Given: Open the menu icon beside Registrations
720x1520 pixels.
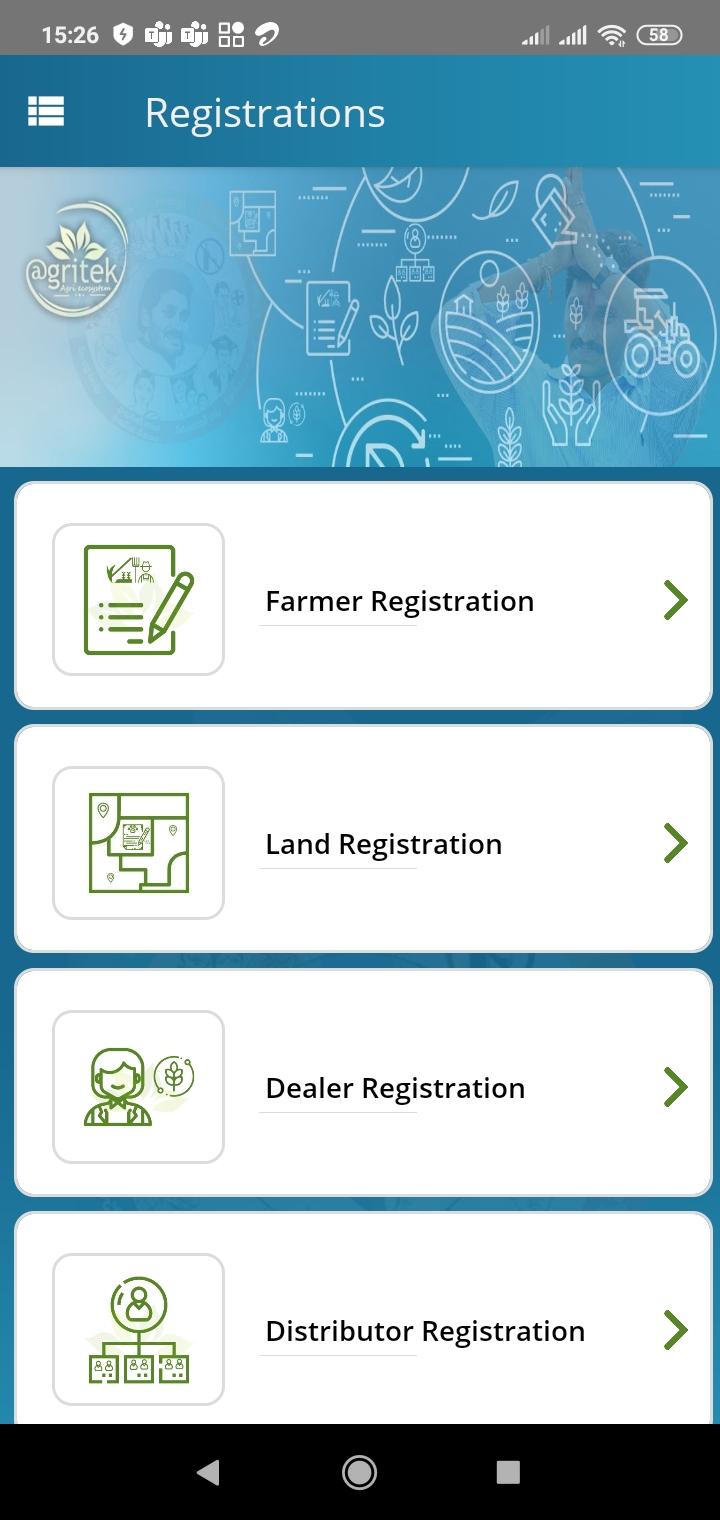Looking at the screenshot, I should tap(46, 111).
